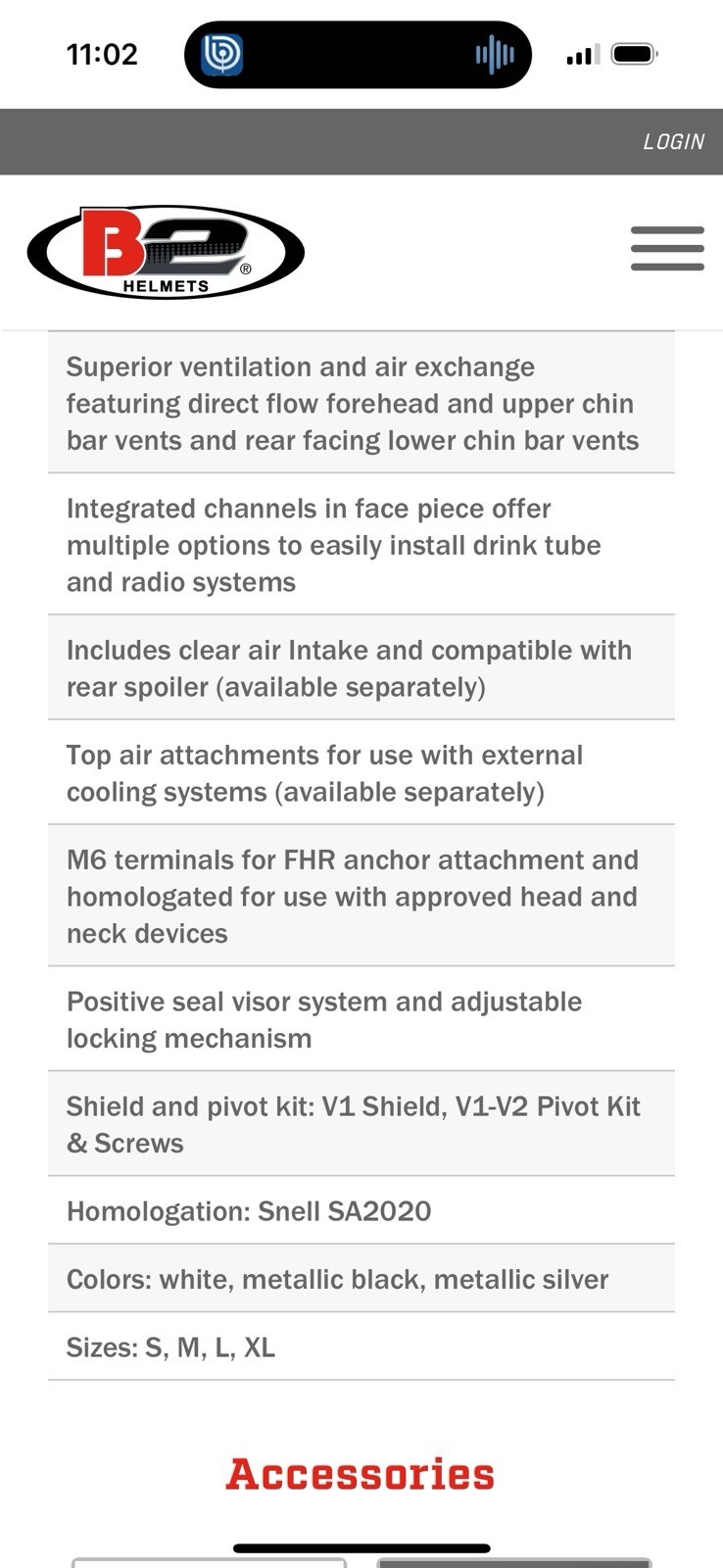Open the LOGIN link
Viewport: 723px width, 1568px height.
tap(673, 142)
